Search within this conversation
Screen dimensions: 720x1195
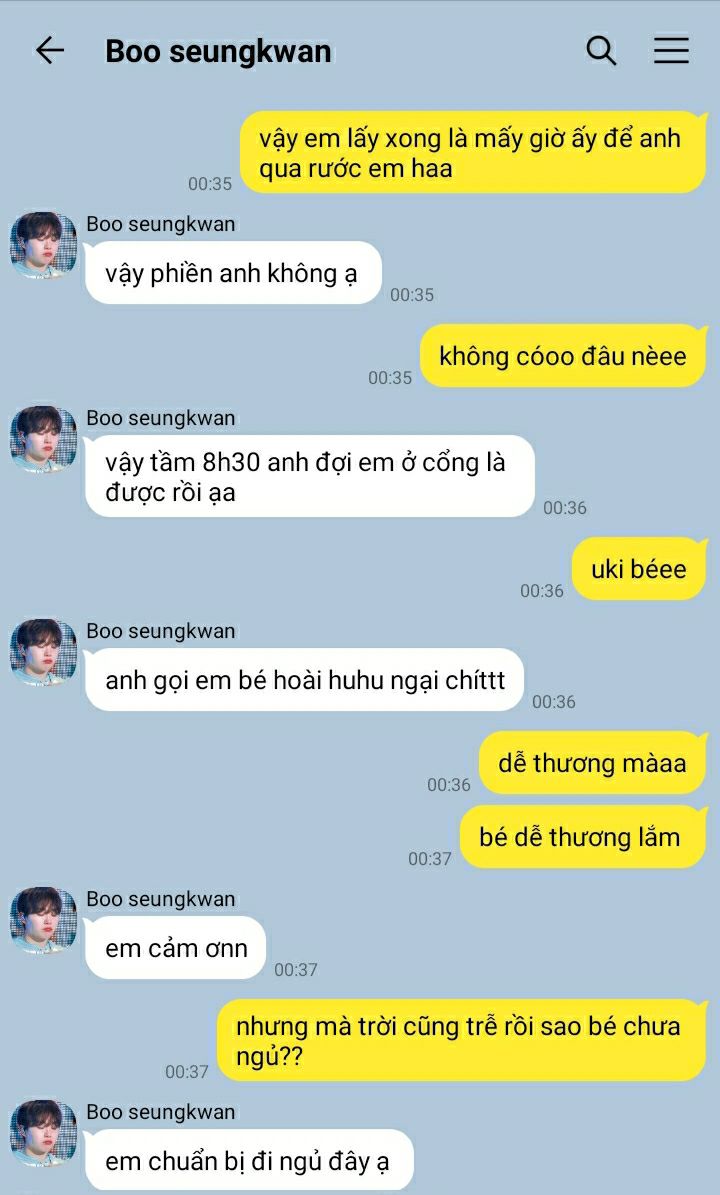click(x=600, y=51)
